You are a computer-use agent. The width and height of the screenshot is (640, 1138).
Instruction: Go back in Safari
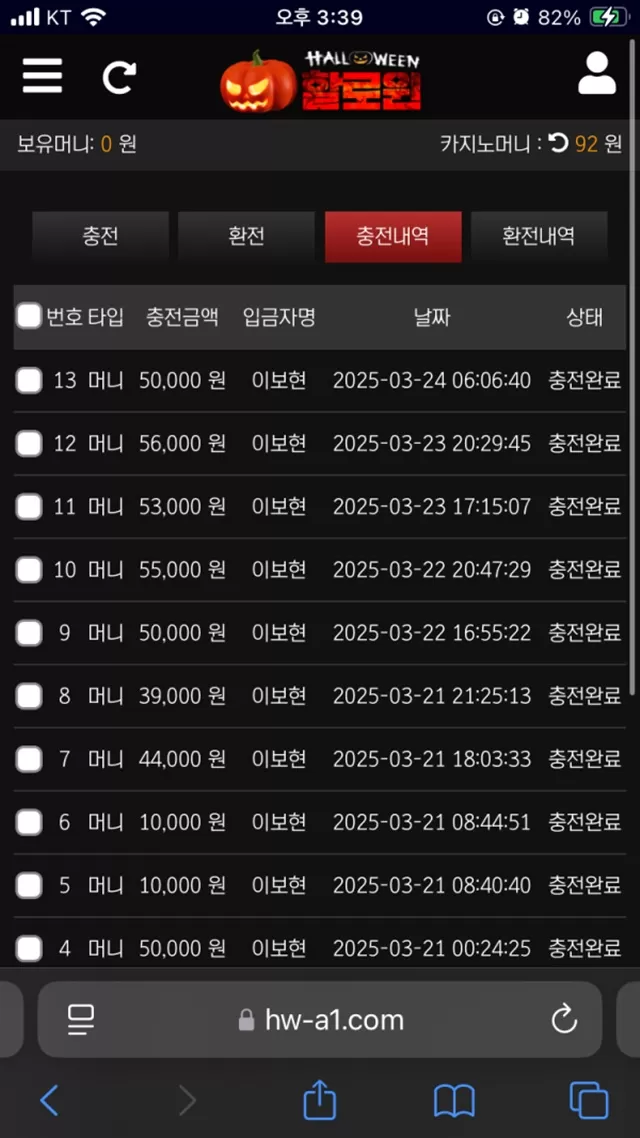49,1101
